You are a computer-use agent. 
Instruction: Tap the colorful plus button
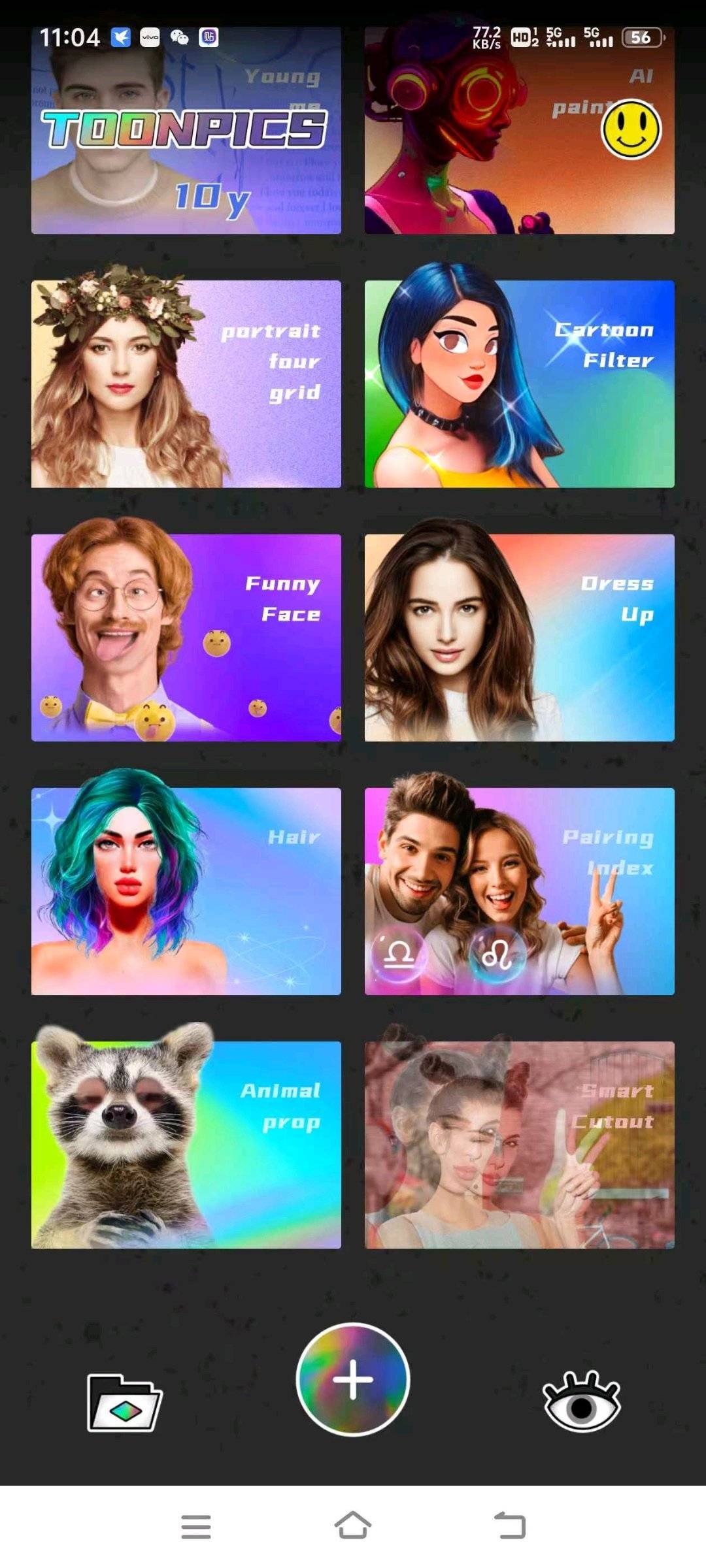coord(353,1379)
